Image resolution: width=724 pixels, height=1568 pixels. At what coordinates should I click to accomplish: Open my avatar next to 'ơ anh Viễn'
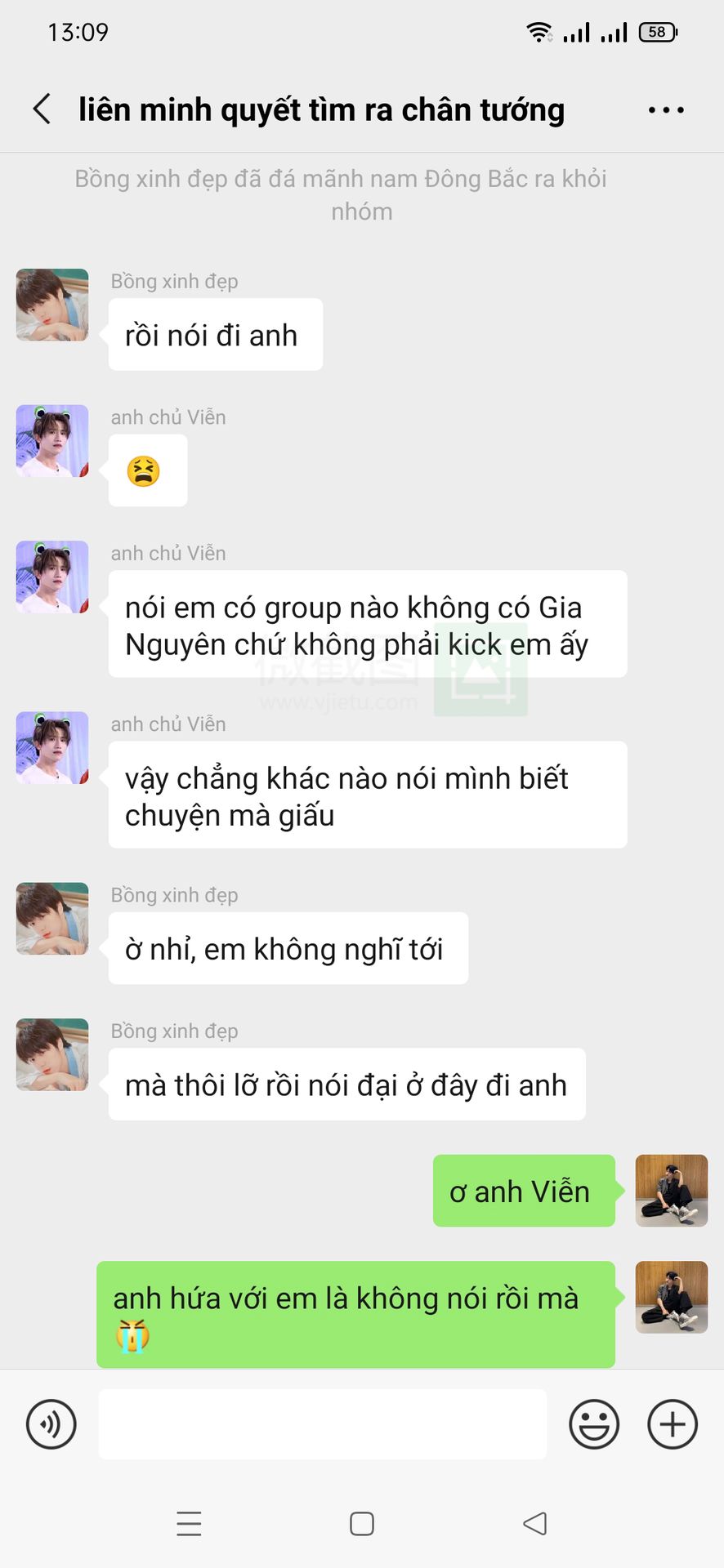click(671, 1191)
